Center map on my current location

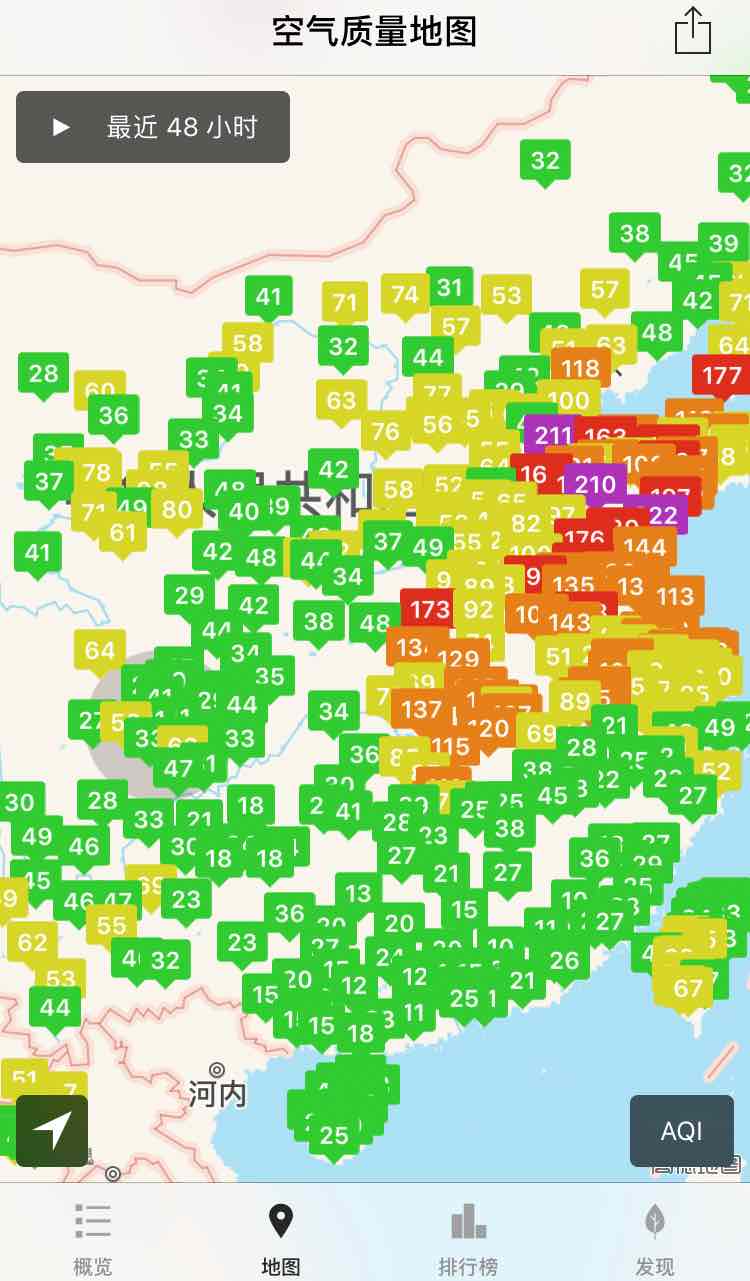click(52, 1131)
